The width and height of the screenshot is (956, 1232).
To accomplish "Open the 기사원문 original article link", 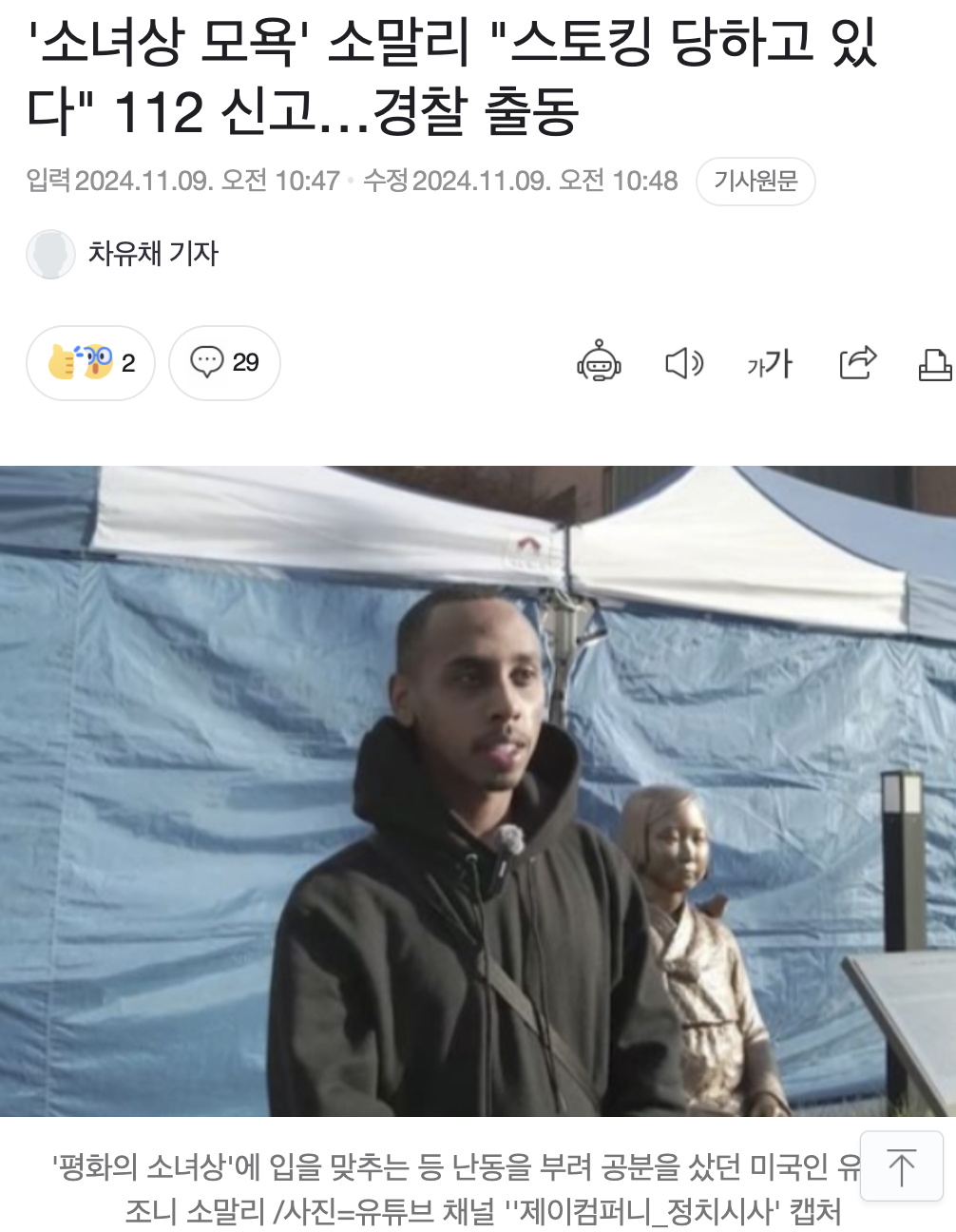I will (755, 182).
